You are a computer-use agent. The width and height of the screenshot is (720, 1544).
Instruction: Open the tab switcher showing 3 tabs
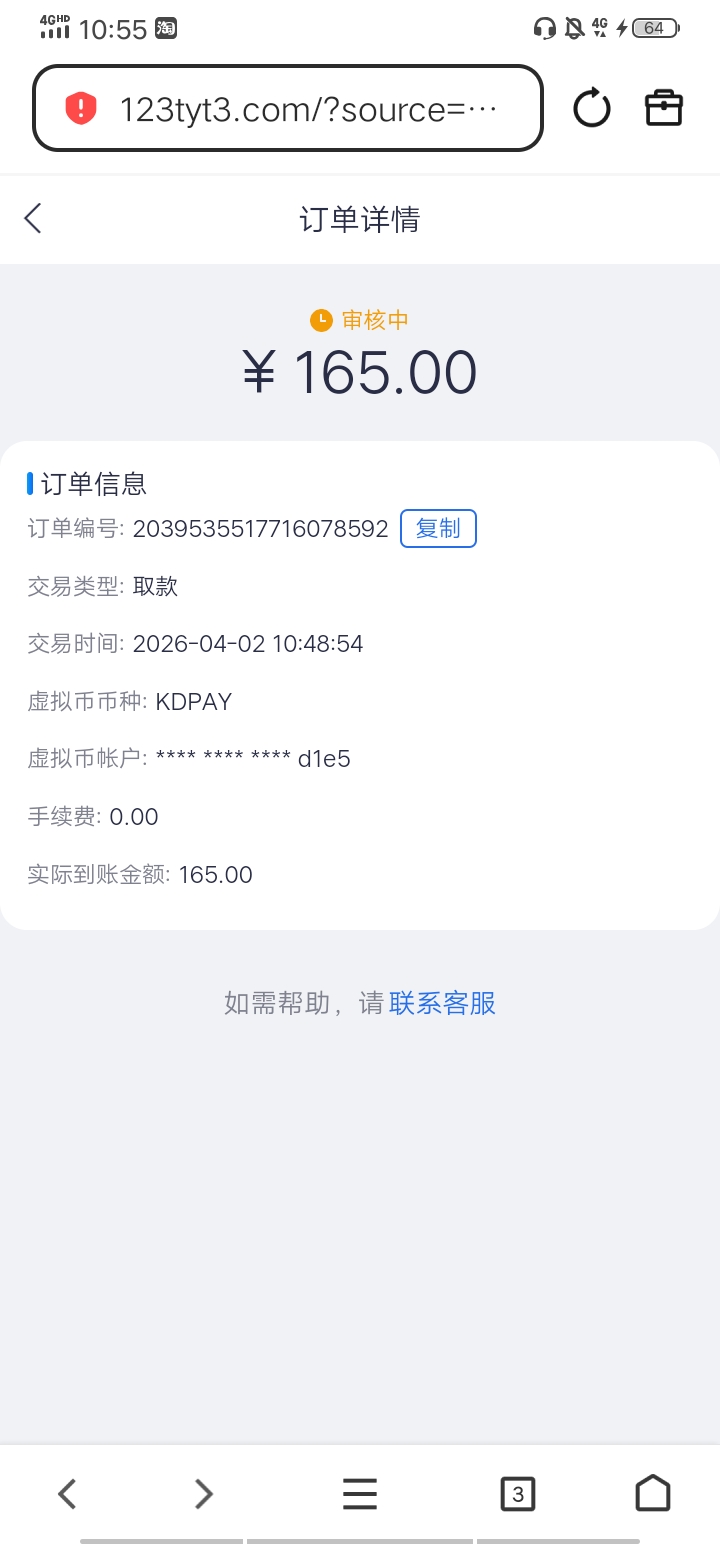518,1494
